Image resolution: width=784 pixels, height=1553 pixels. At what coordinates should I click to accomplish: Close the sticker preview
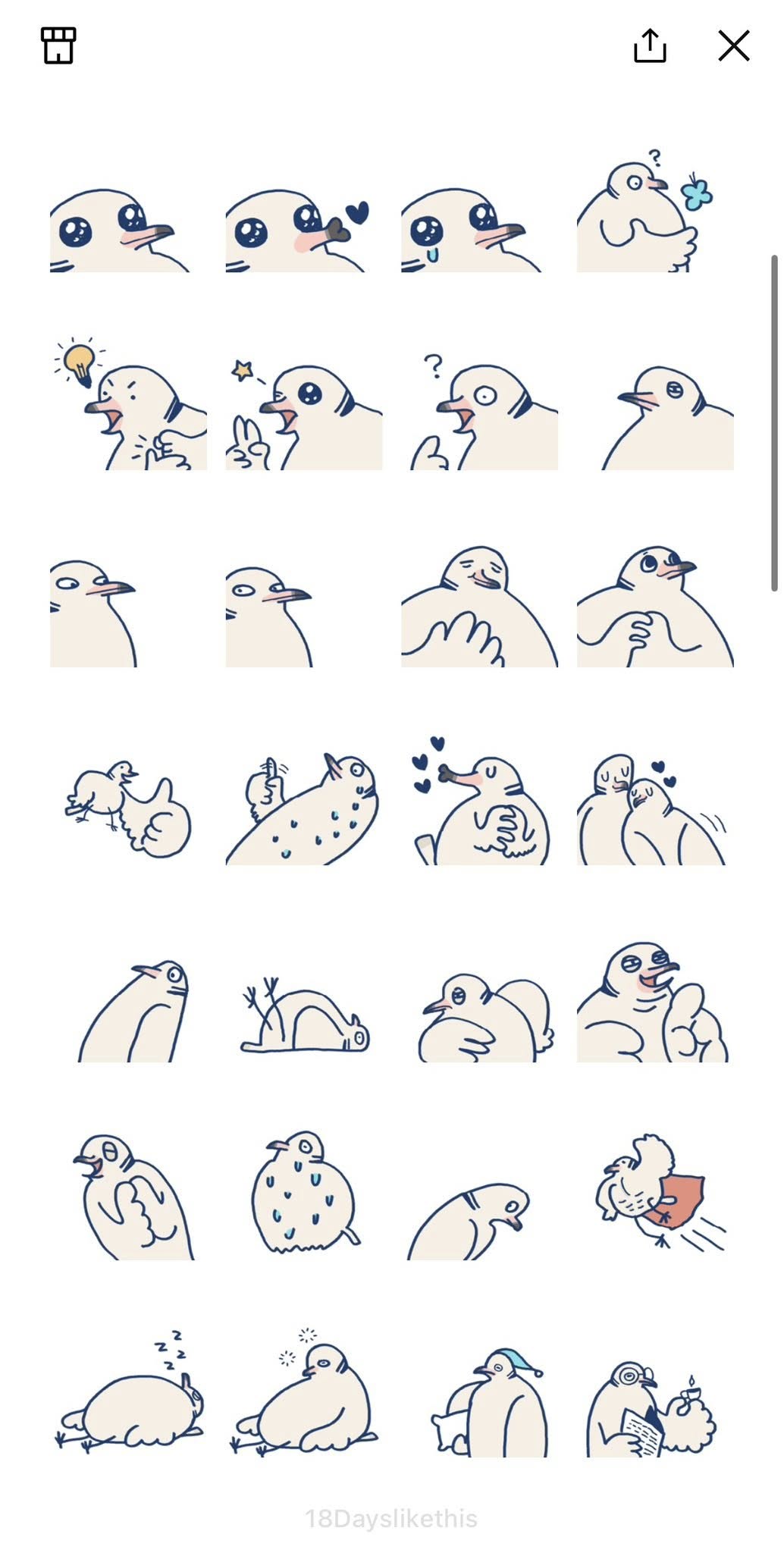pos(733,45)
